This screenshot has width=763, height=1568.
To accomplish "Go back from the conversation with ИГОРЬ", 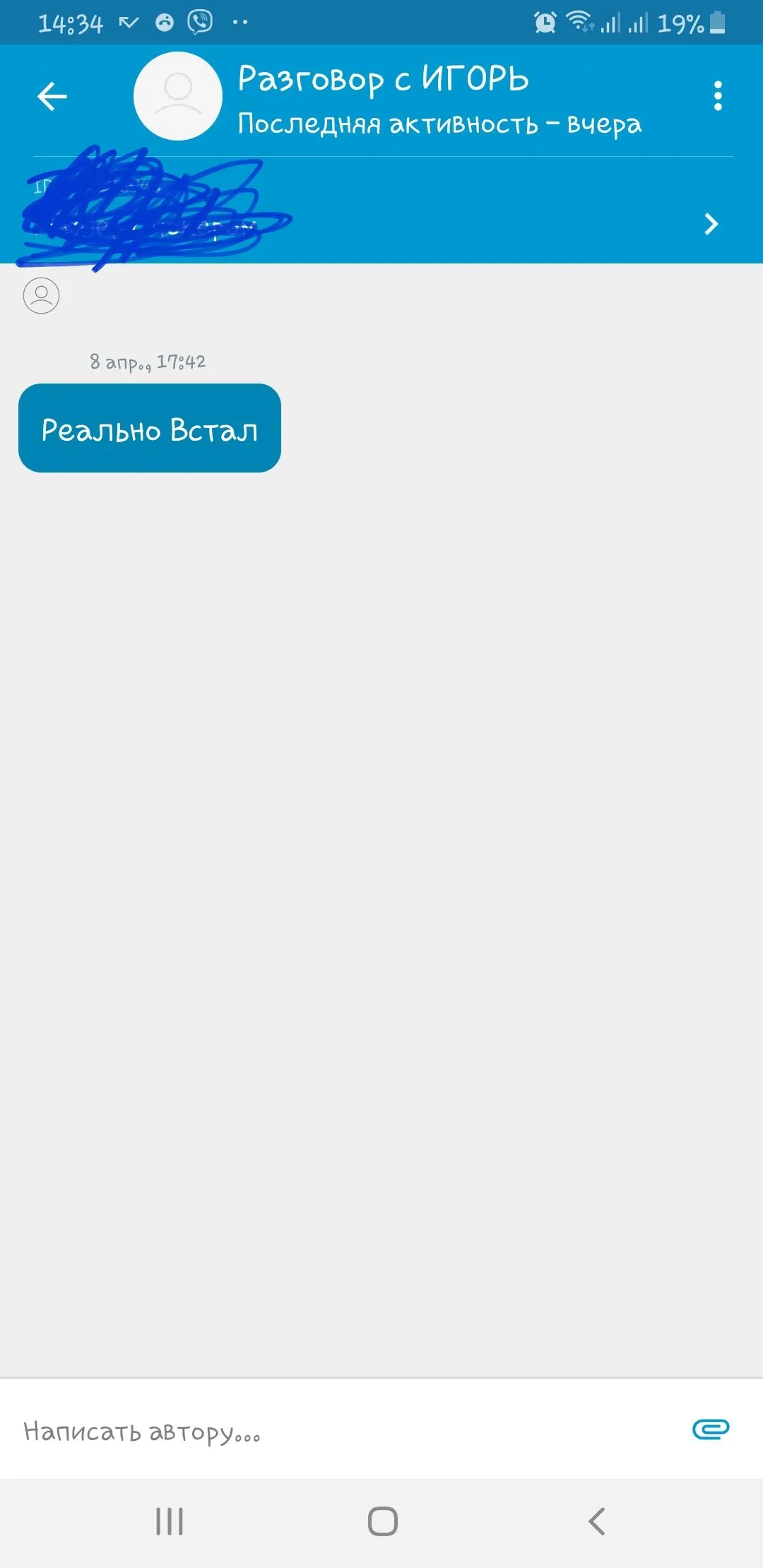I will coord(52,97).
